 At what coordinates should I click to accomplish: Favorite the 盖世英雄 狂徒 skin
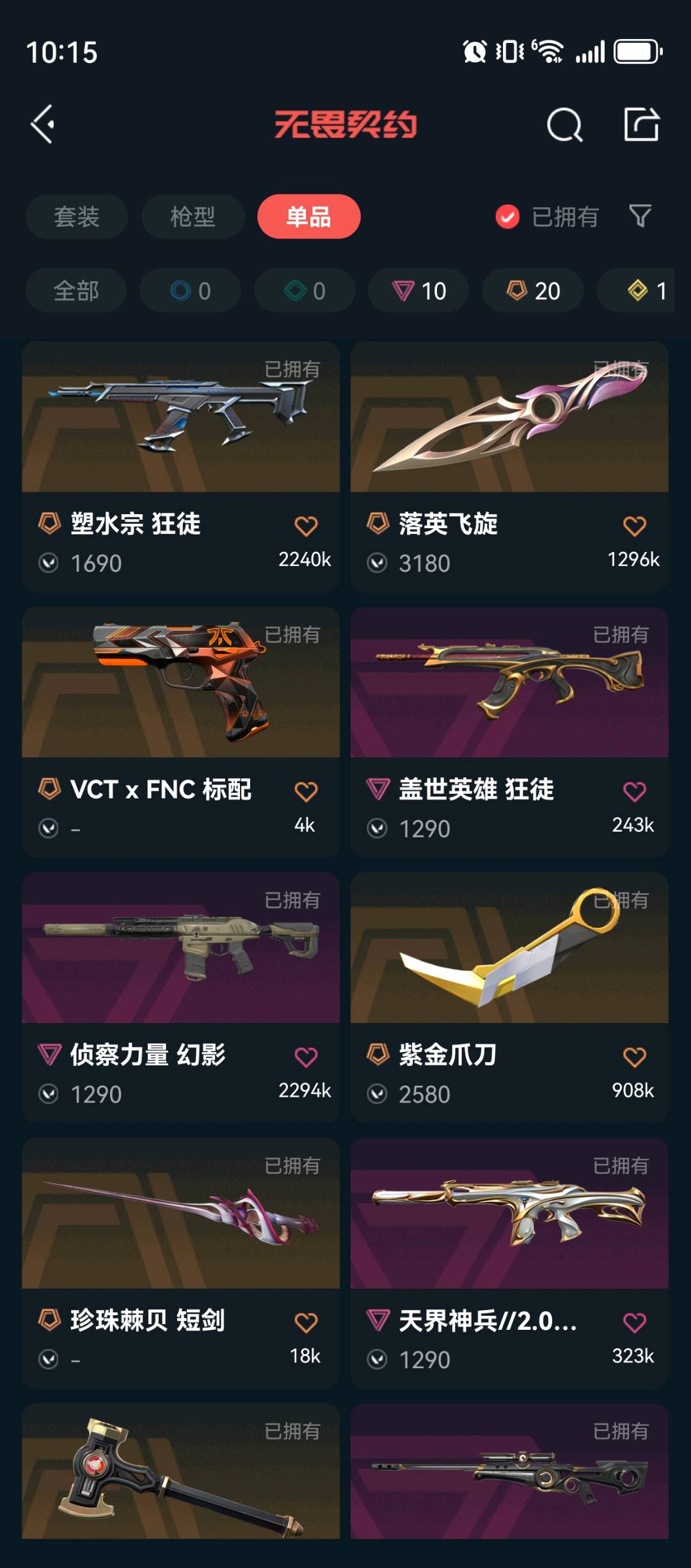click(x=634, y=792)
